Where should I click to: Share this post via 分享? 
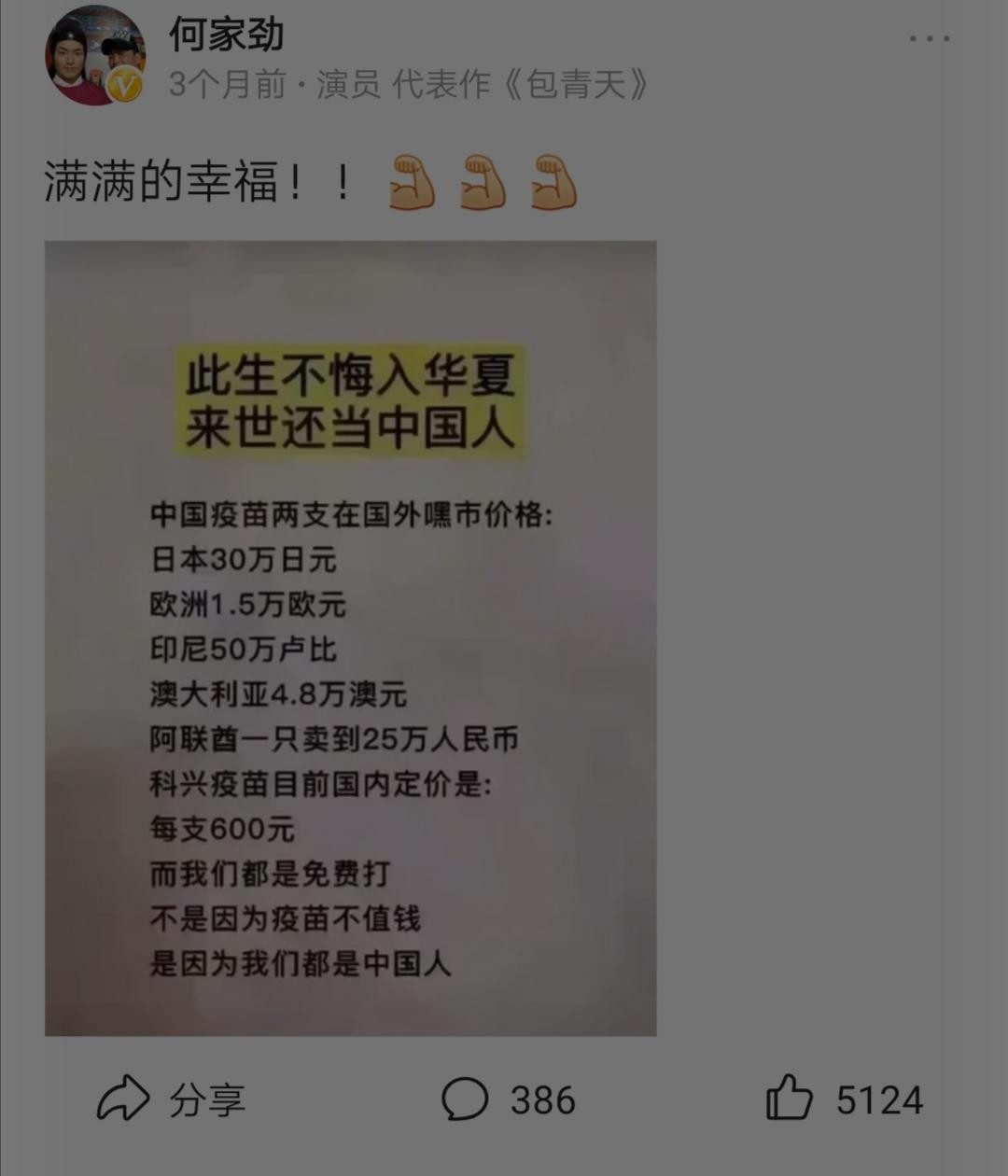click(172, 1099)
